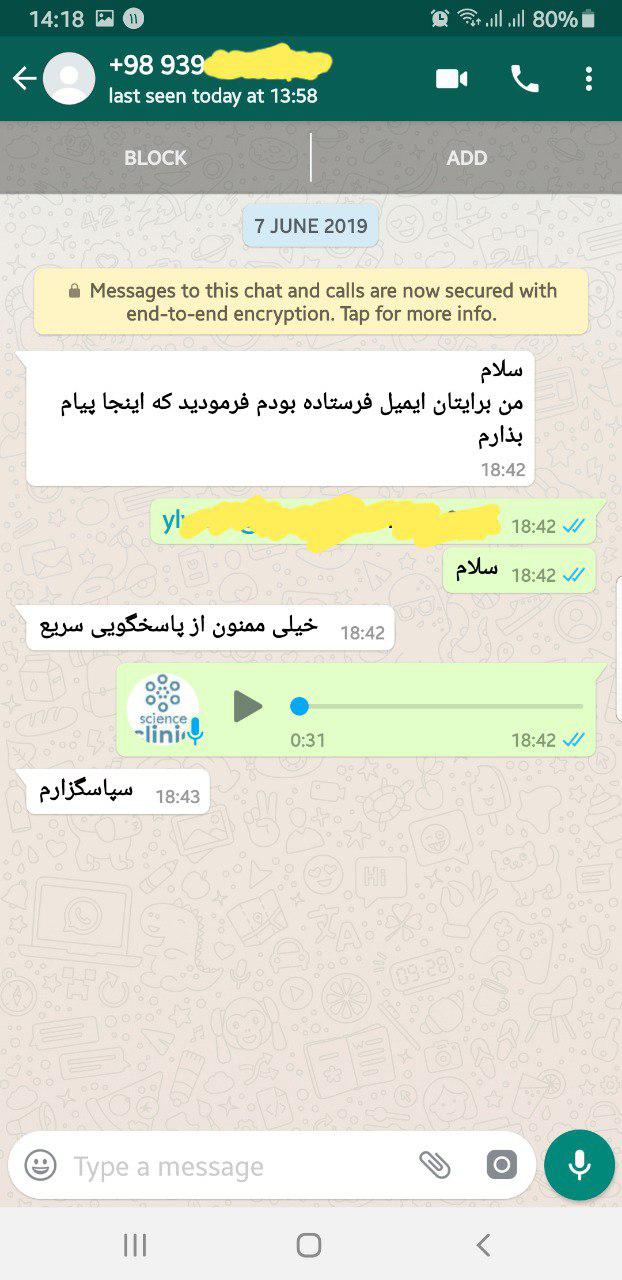Open the emoji picker

(x=40, y=1165)
